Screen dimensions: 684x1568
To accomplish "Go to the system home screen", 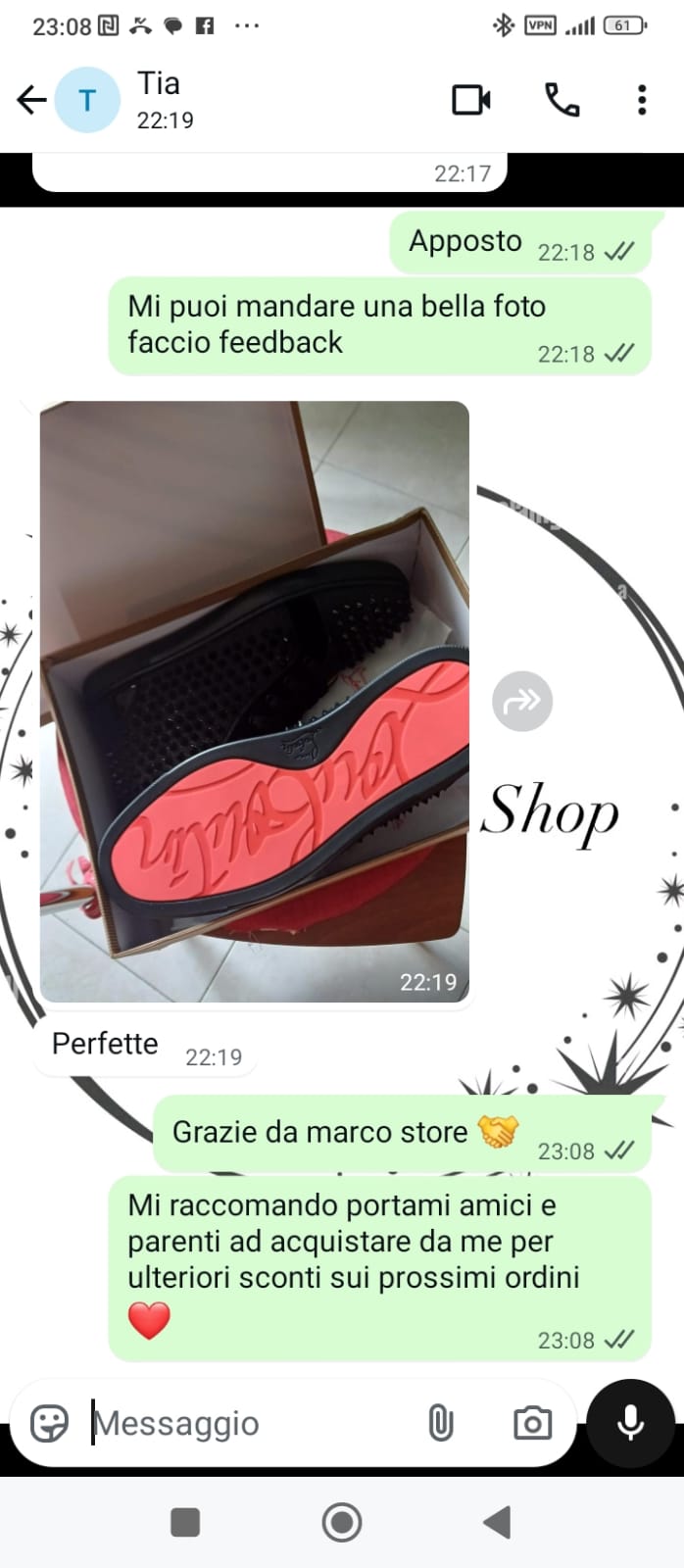I will click(x=342, y=1522).
